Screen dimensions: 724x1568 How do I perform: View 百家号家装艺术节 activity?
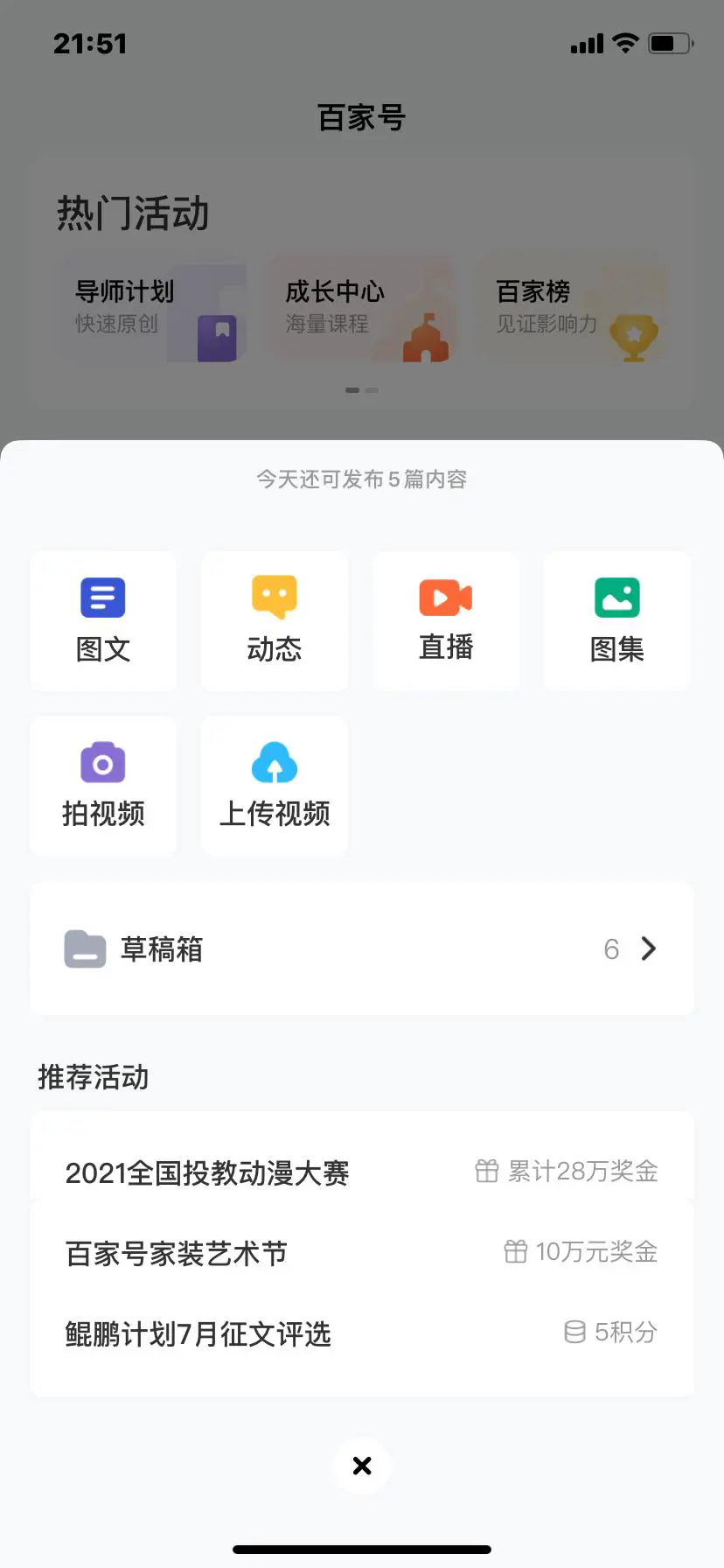[361, 1253]
